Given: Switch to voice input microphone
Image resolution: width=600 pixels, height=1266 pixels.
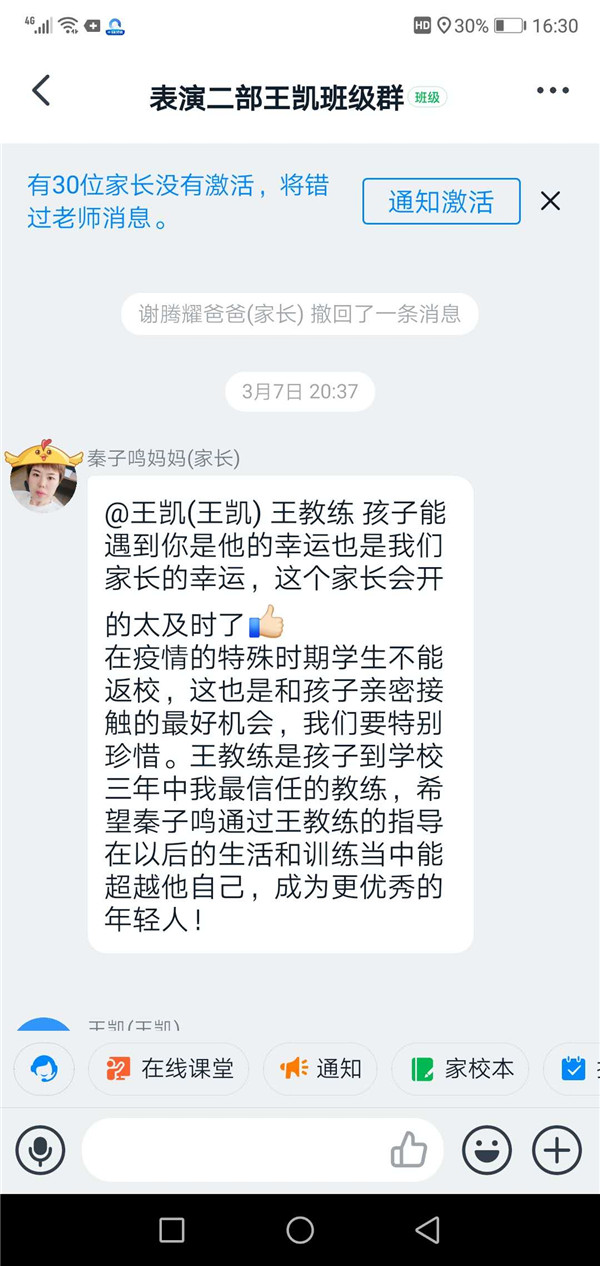Looking at the screenshot, I should tap(40, 1150).
